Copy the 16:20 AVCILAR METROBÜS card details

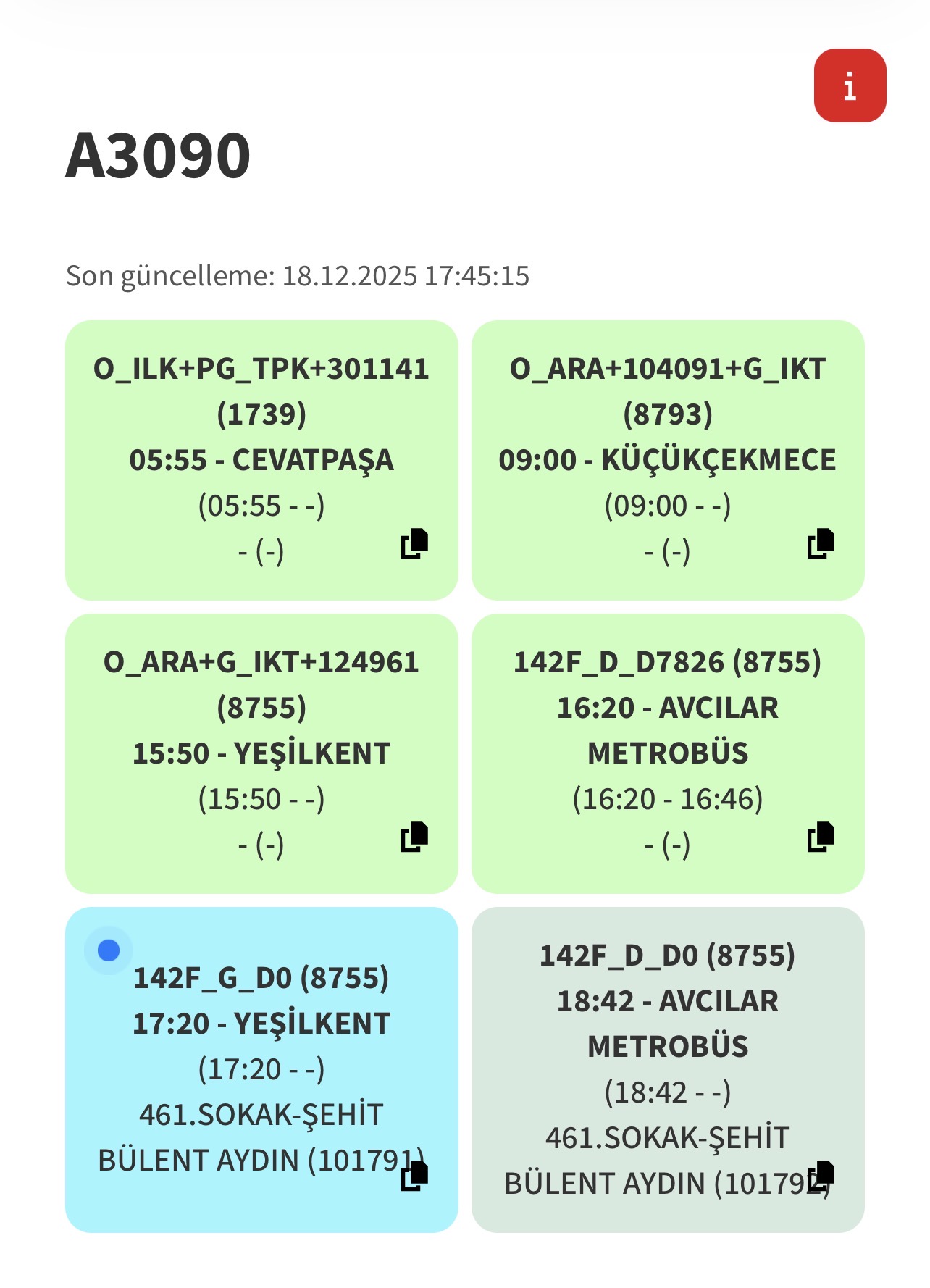point(821,837)
